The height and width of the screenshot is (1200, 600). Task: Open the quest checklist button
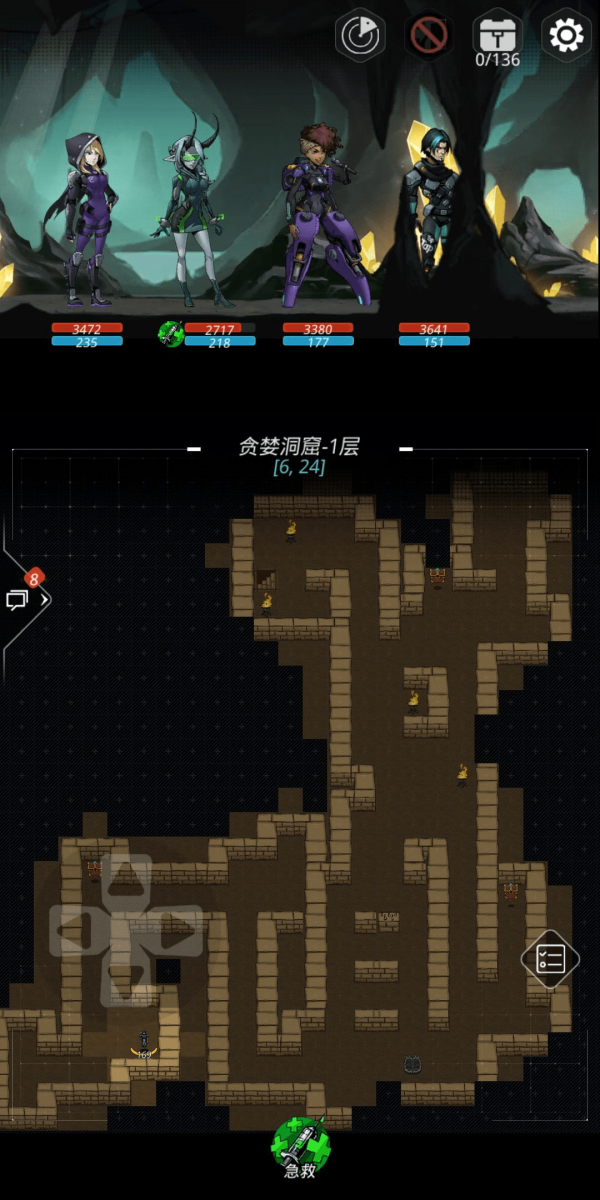tap(550, 959)
